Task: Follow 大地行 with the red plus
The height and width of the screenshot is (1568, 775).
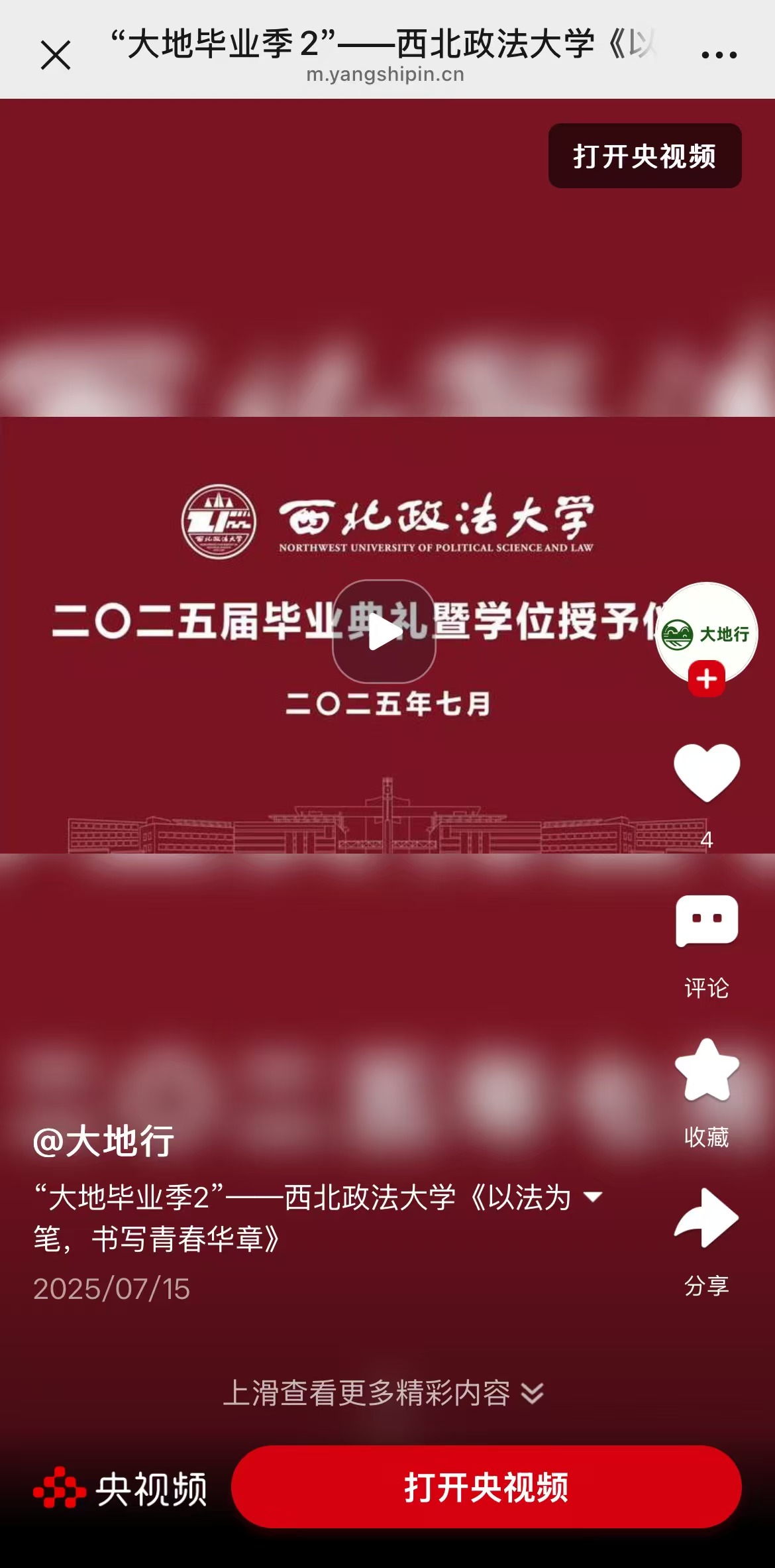Action: pyautogui.click(x=707, y=679)
